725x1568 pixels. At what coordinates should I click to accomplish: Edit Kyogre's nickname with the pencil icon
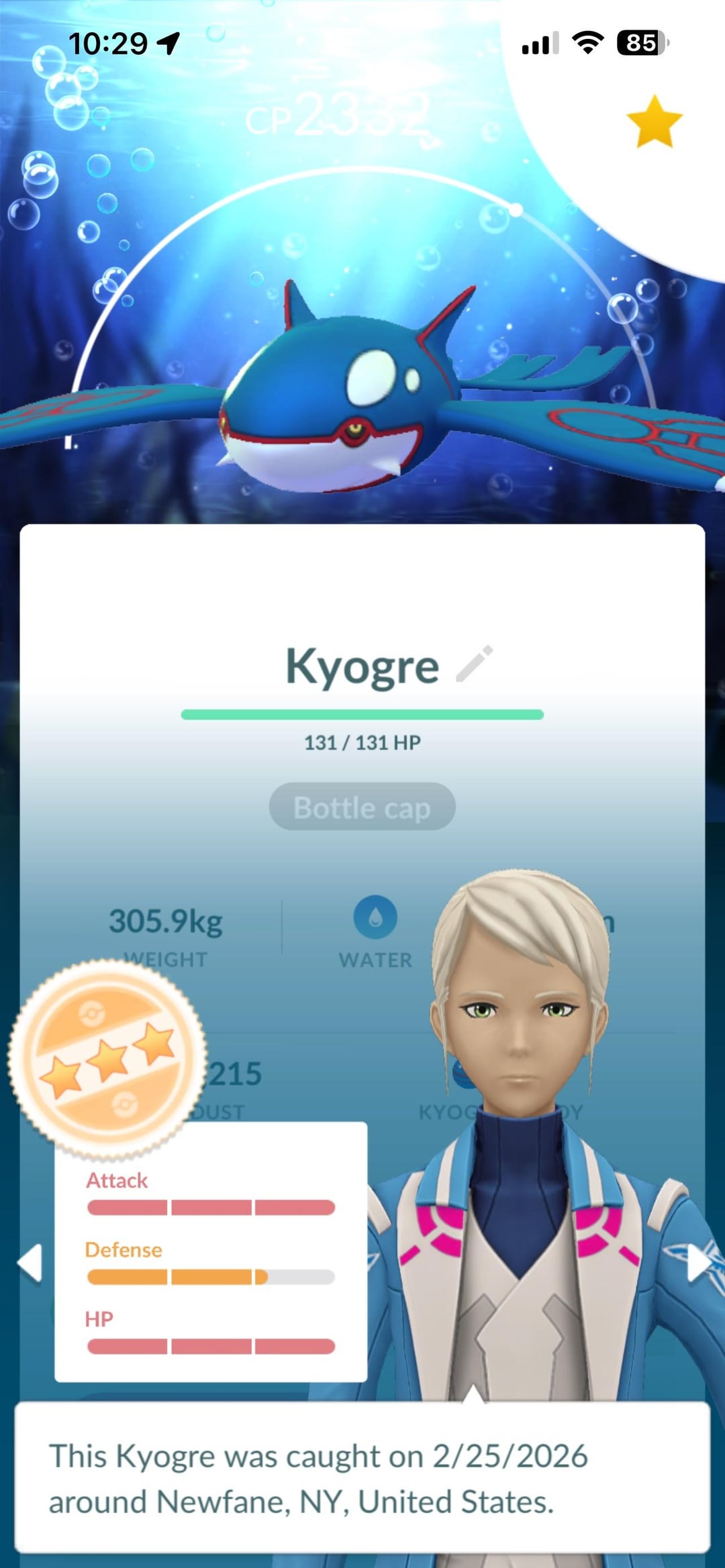tap(475, 664)
